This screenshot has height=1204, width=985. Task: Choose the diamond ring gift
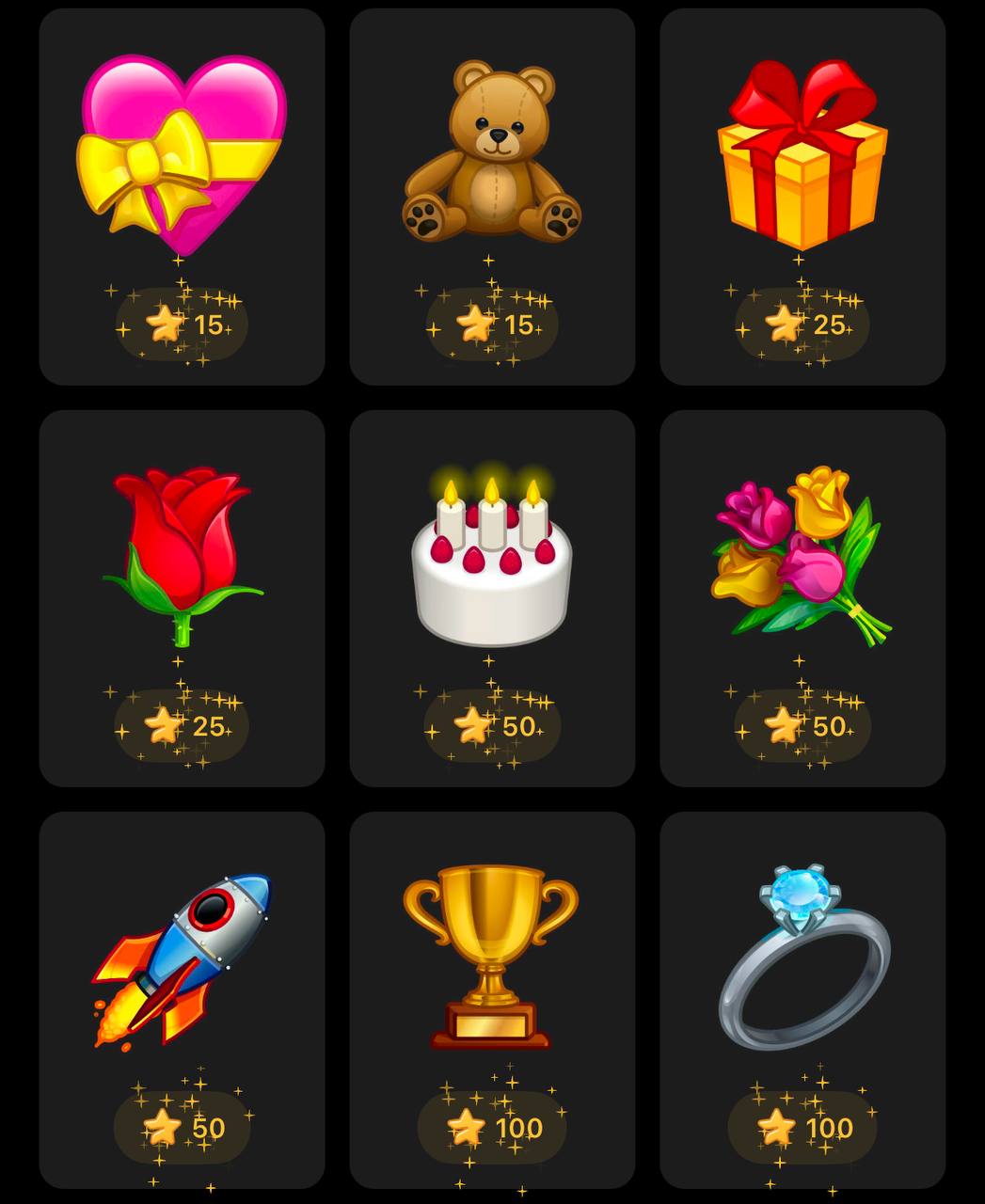click(x=802, y=999)
